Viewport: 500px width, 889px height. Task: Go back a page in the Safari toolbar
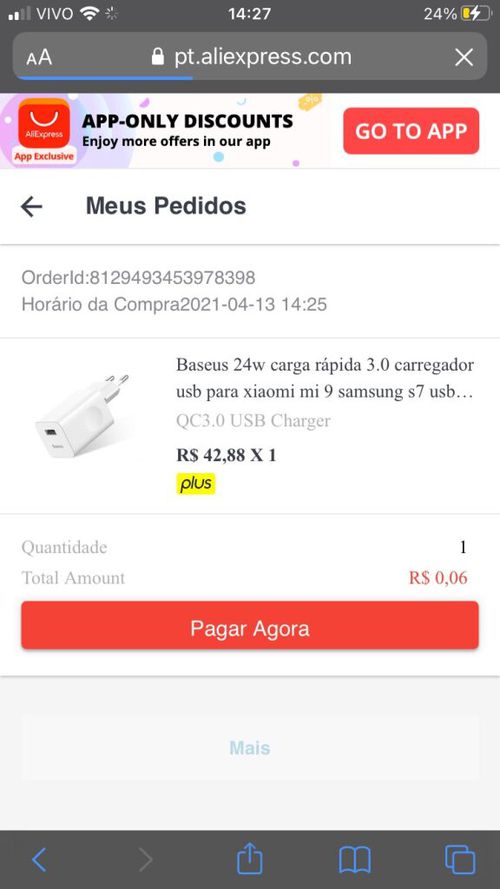[x=39, y=860]
